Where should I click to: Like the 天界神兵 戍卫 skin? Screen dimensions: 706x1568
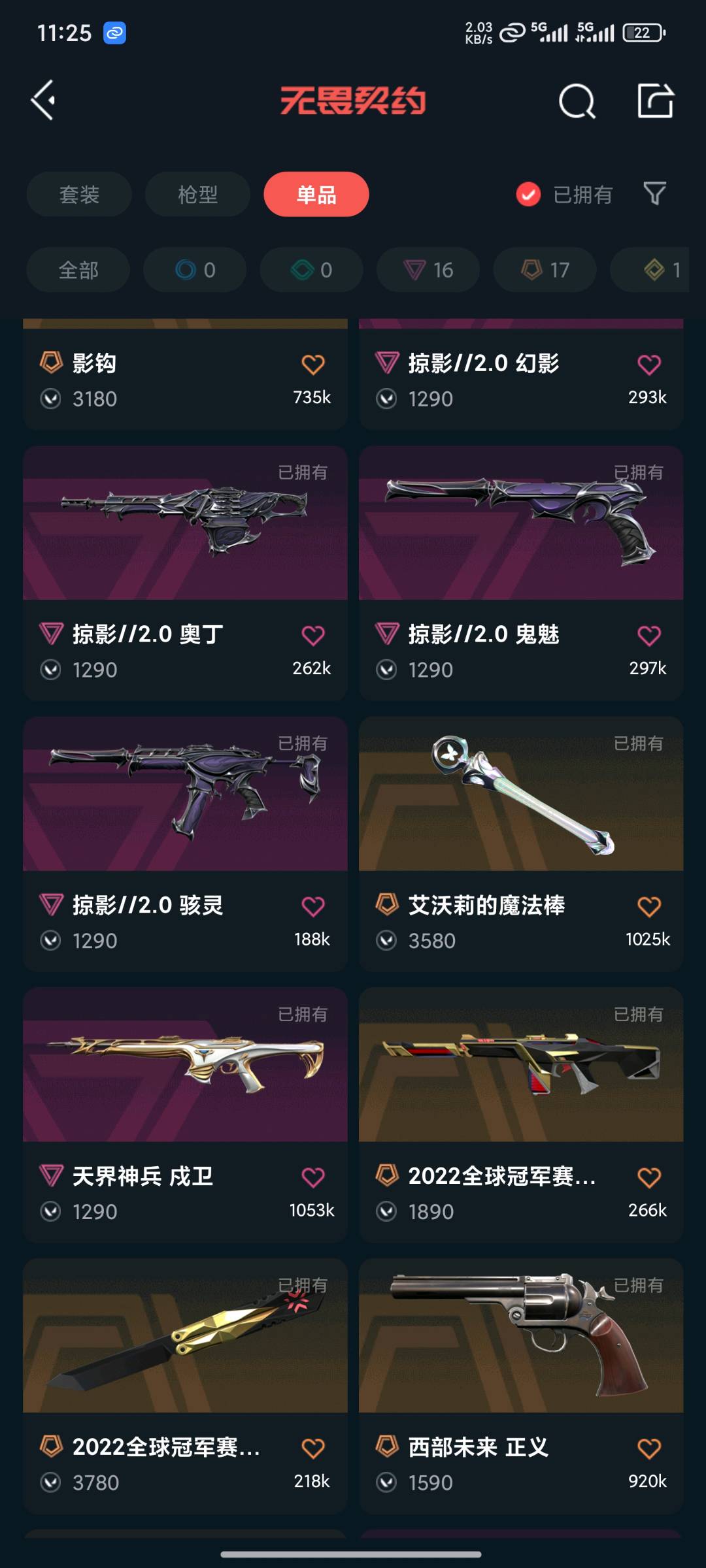(x=313, y=1177)
